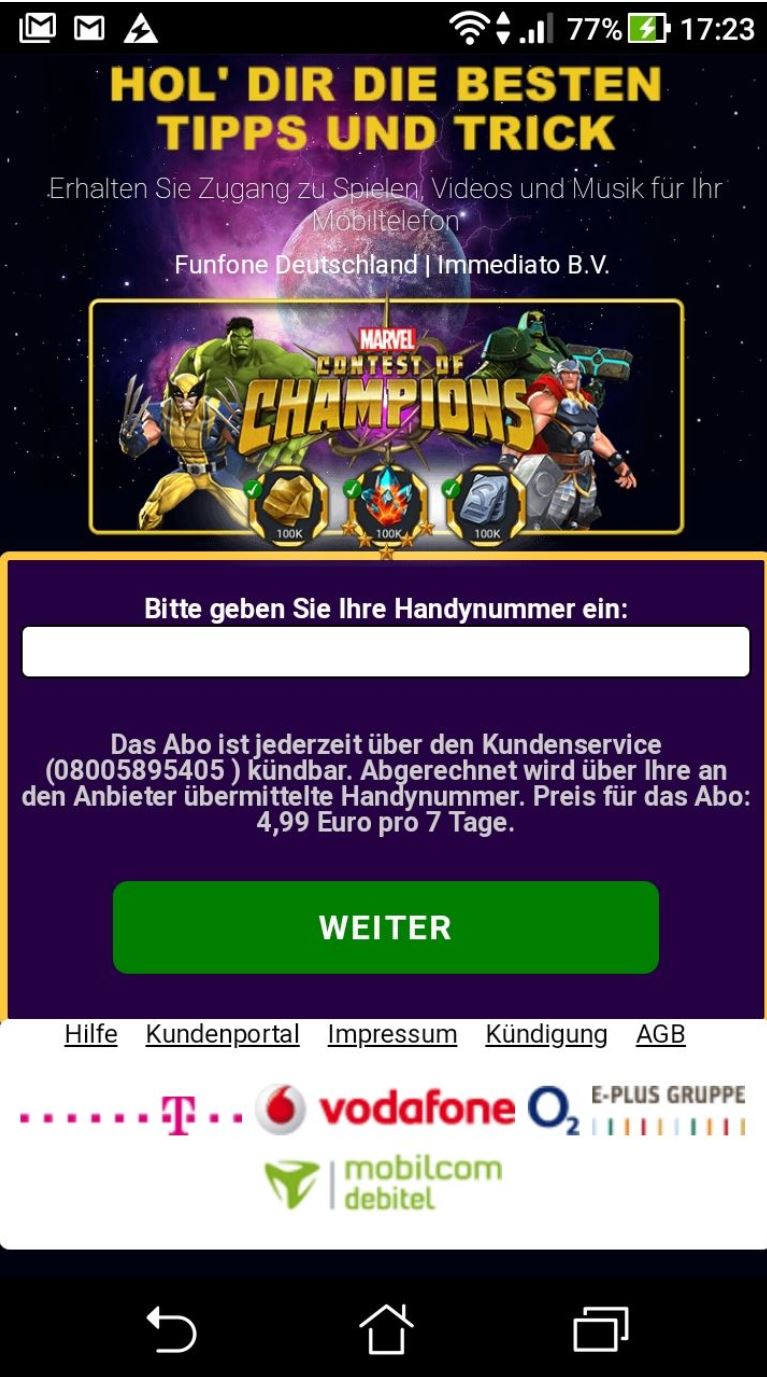
Task: Open the Kündigung link
Action: [x=546, y=1034]
